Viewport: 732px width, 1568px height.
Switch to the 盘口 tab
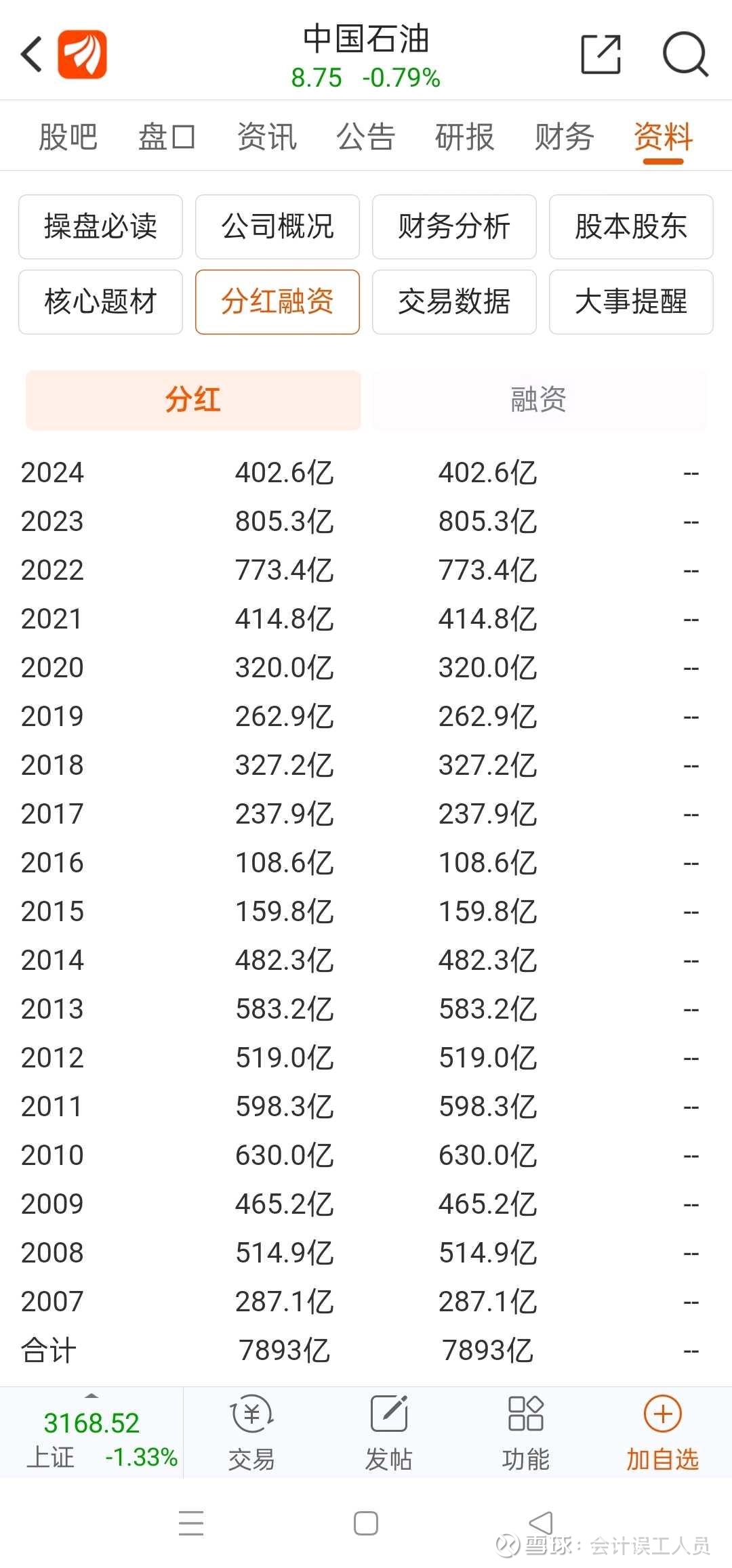[x=167, y=137]
